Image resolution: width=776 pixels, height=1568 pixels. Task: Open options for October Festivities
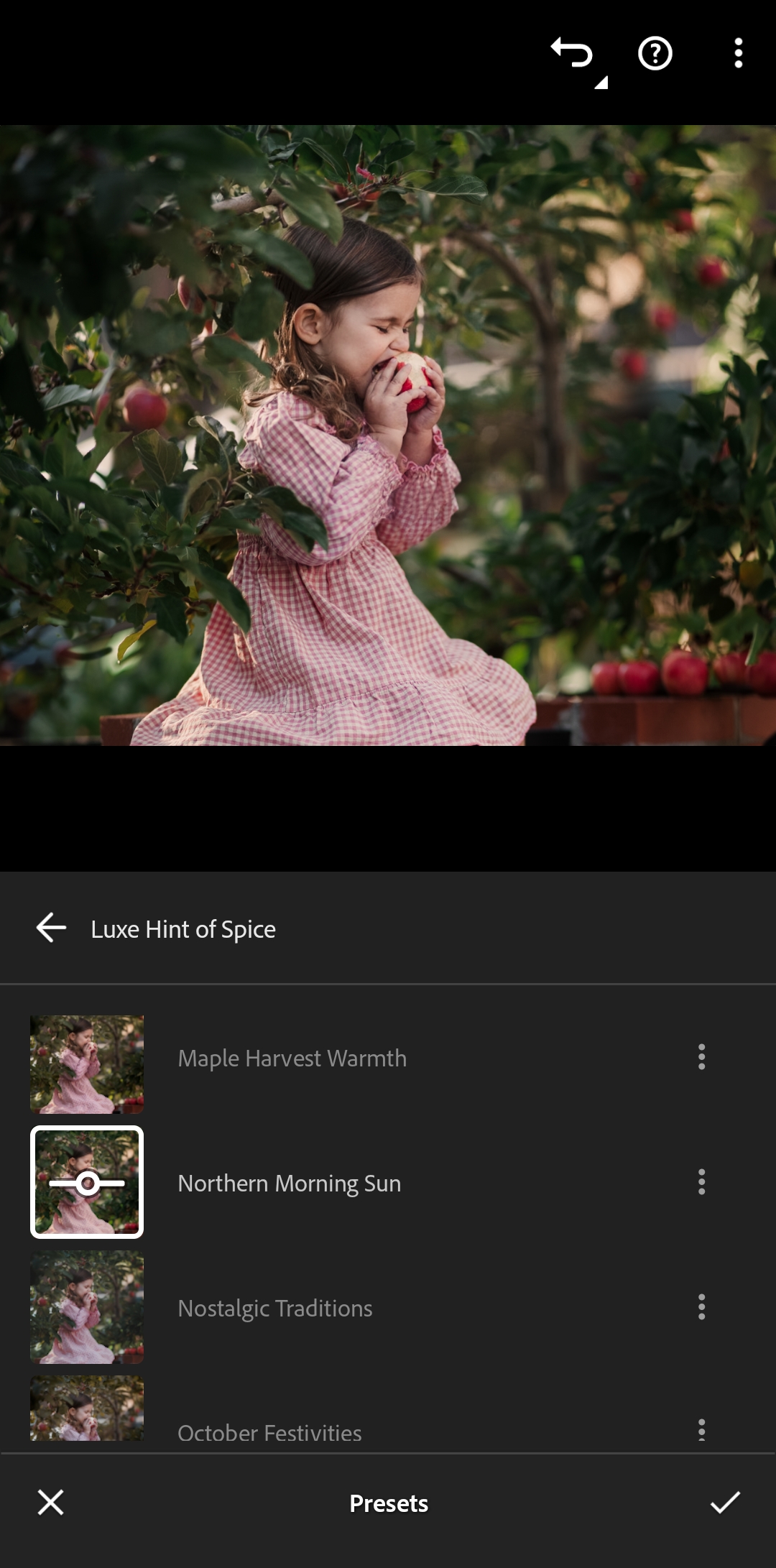pos(701,1430)
